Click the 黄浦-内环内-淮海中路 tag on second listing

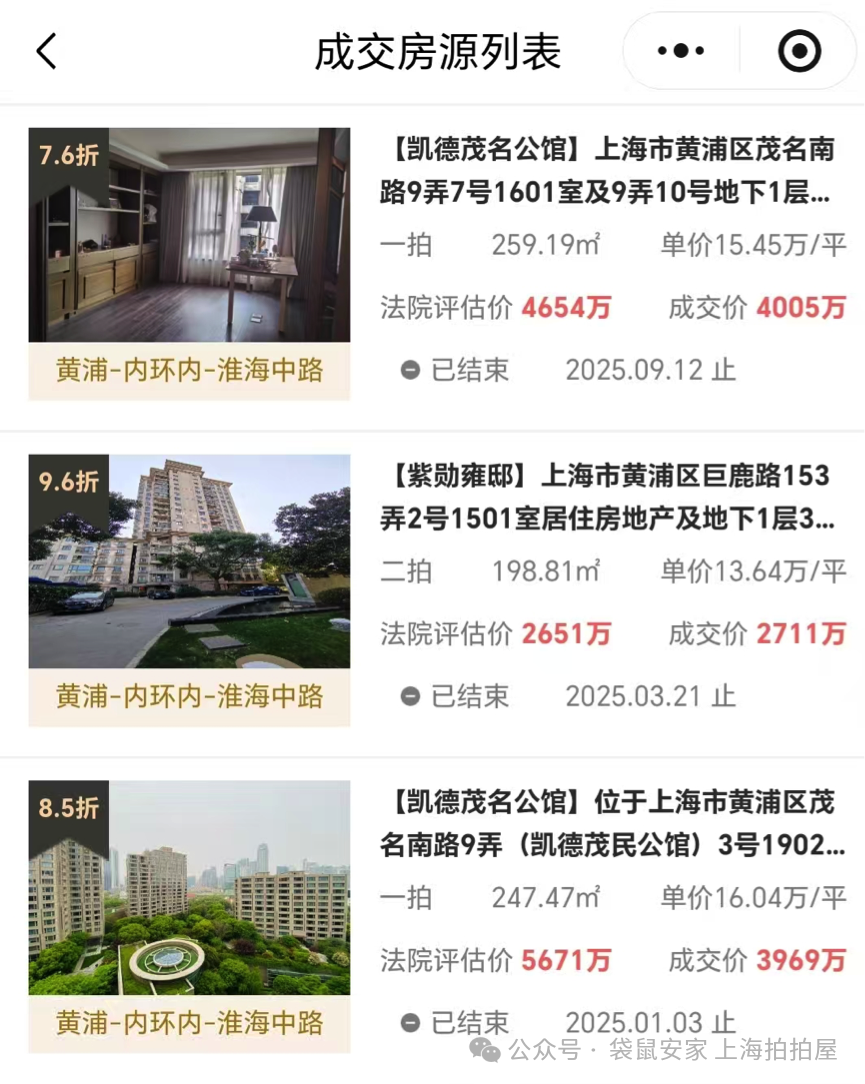(x=190, y=697)
